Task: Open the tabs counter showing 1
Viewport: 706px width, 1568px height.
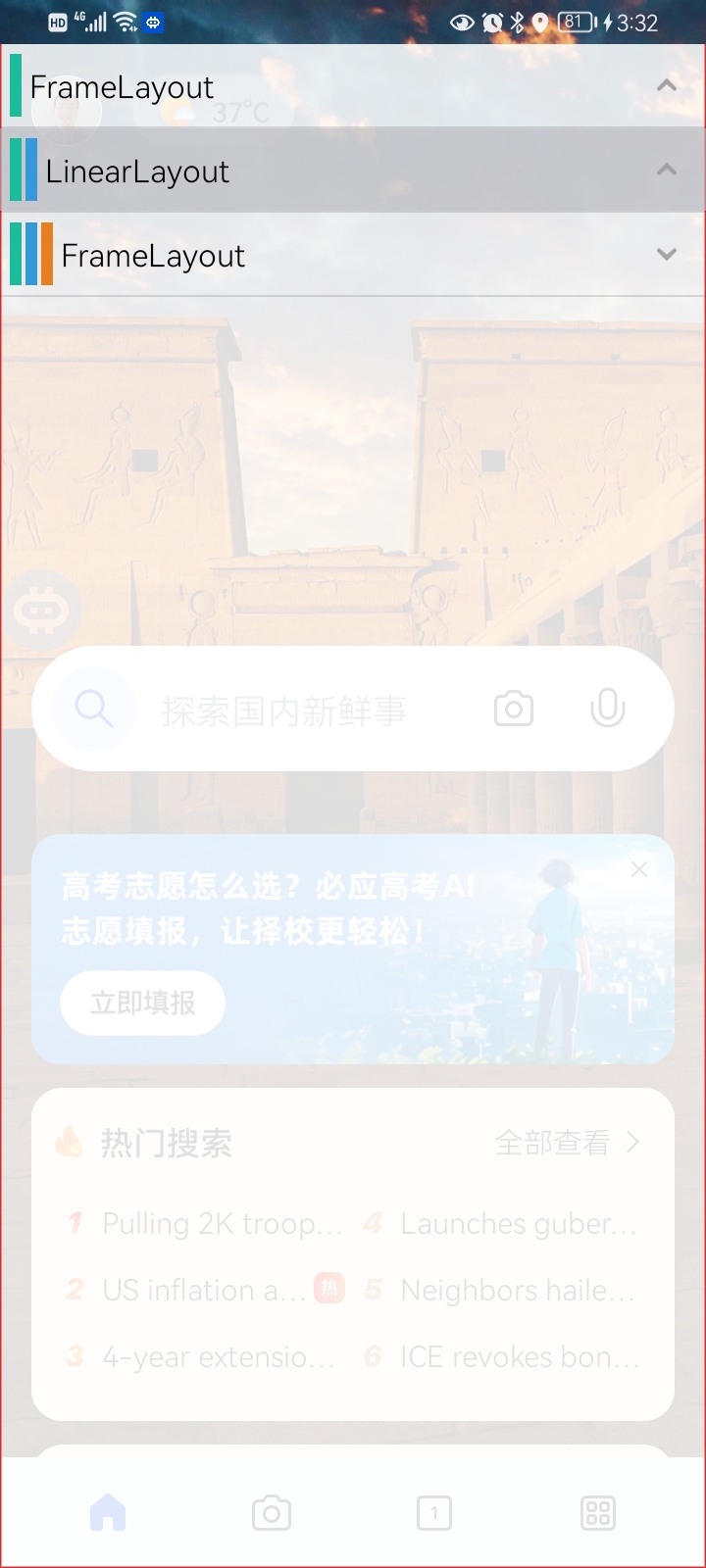Action: [434, 1512]
